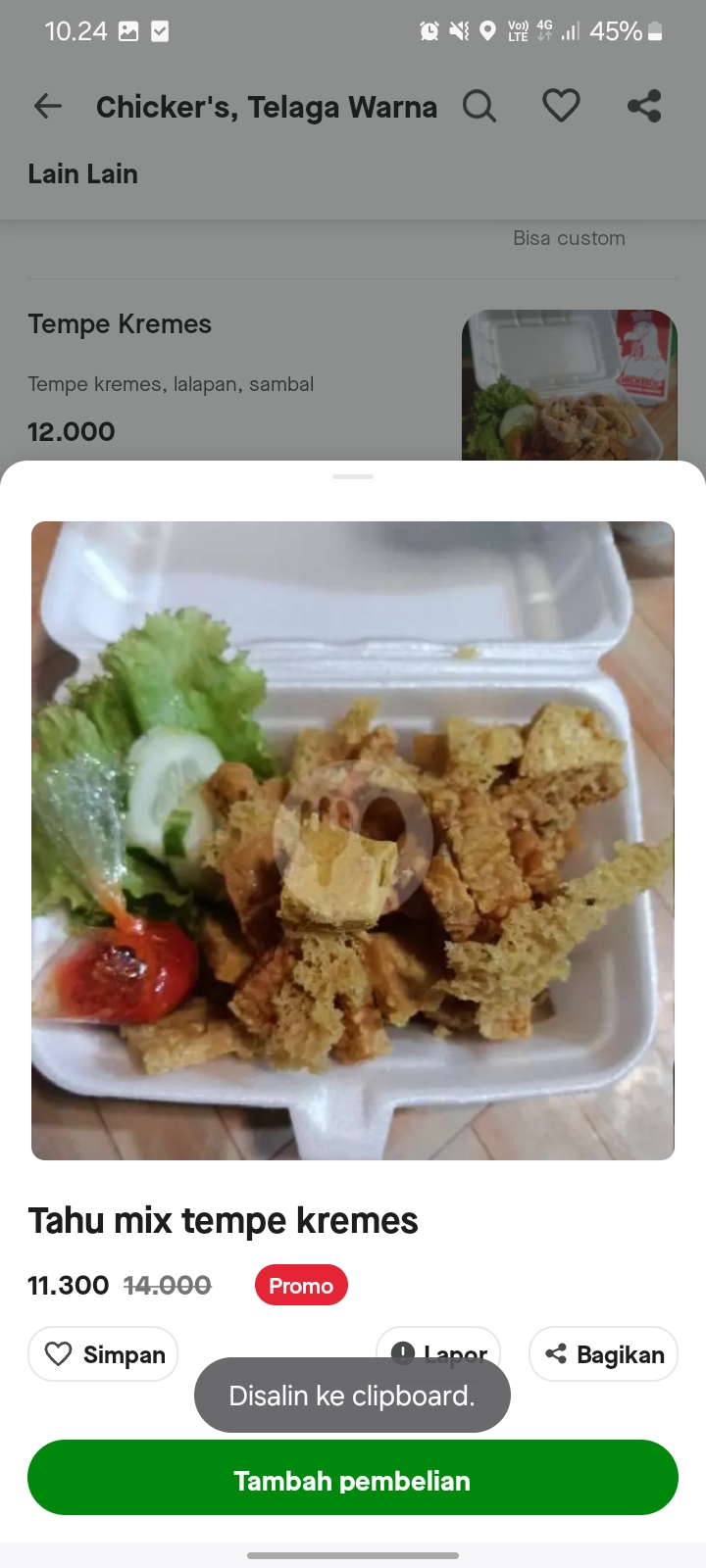Open the Tahu mix tempe kremes photo

(353, 840)
